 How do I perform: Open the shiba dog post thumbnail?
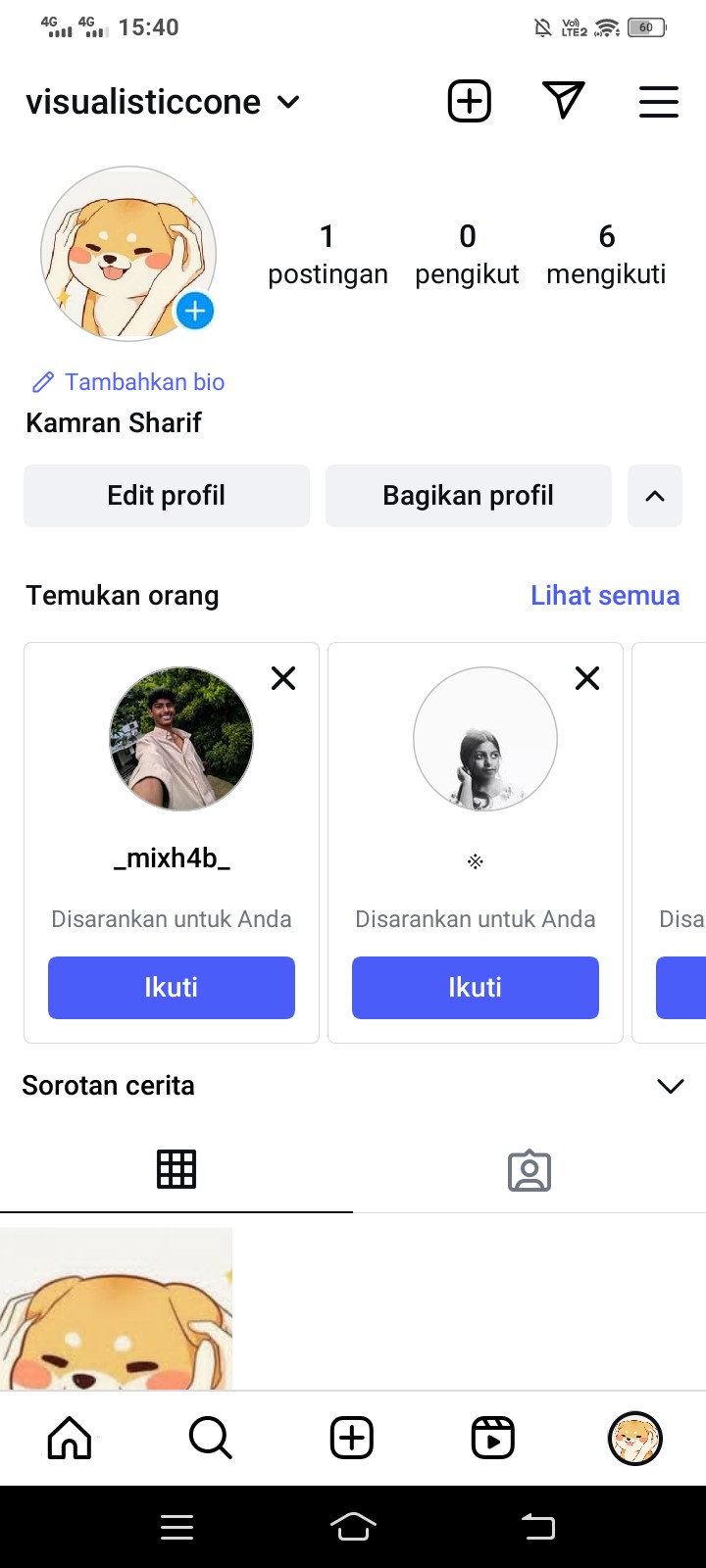click(116, 1308)
